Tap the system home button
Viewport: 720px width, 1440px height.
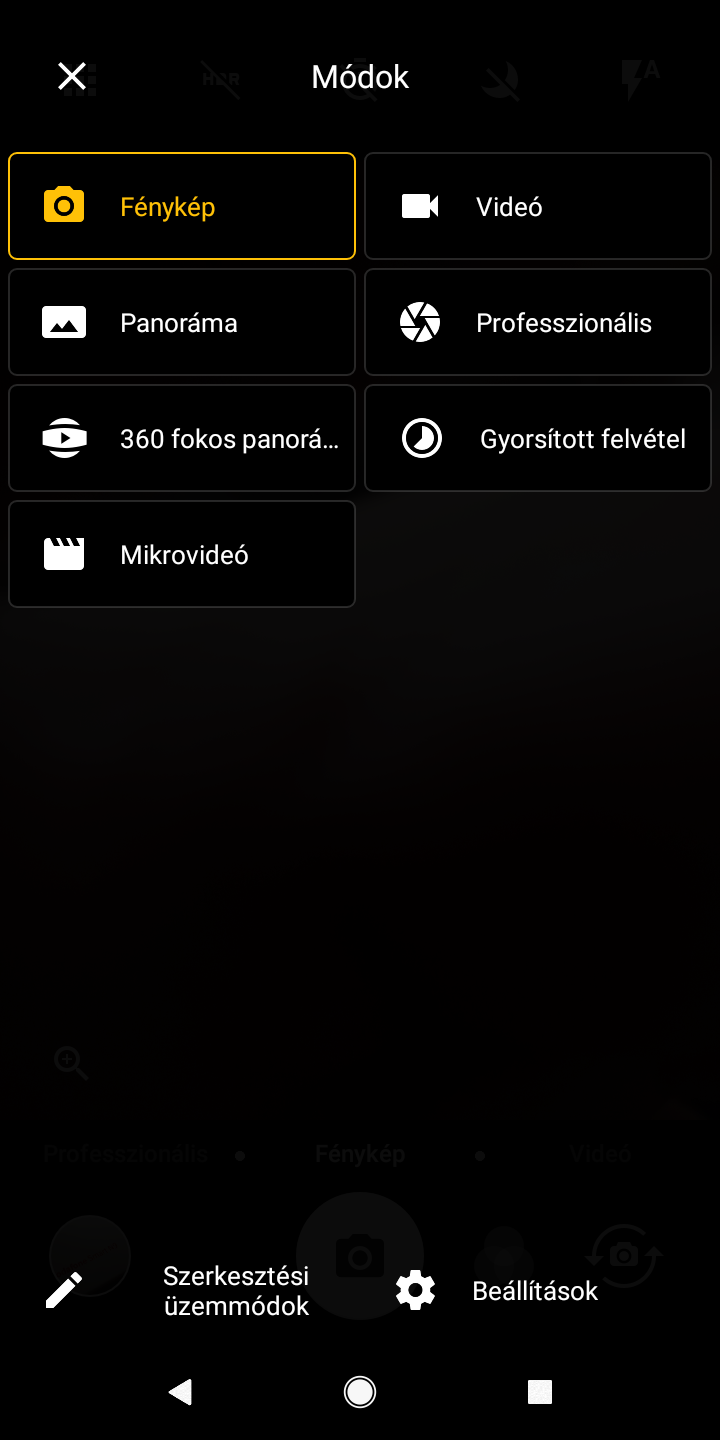(x=360, y=1391)
